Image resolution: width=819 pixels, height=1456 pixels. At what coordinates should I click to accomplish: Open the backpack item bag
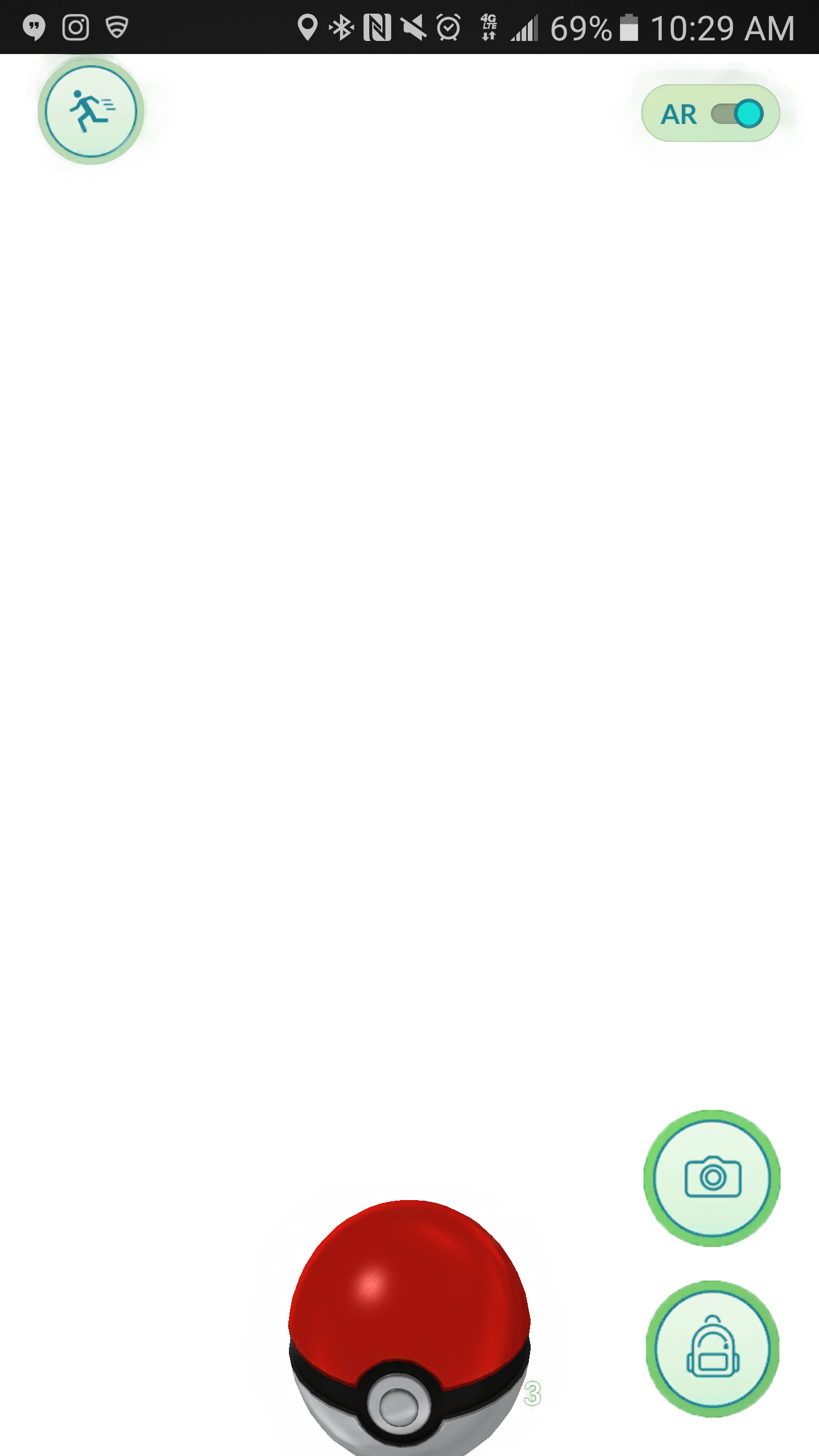(712, 1349)
